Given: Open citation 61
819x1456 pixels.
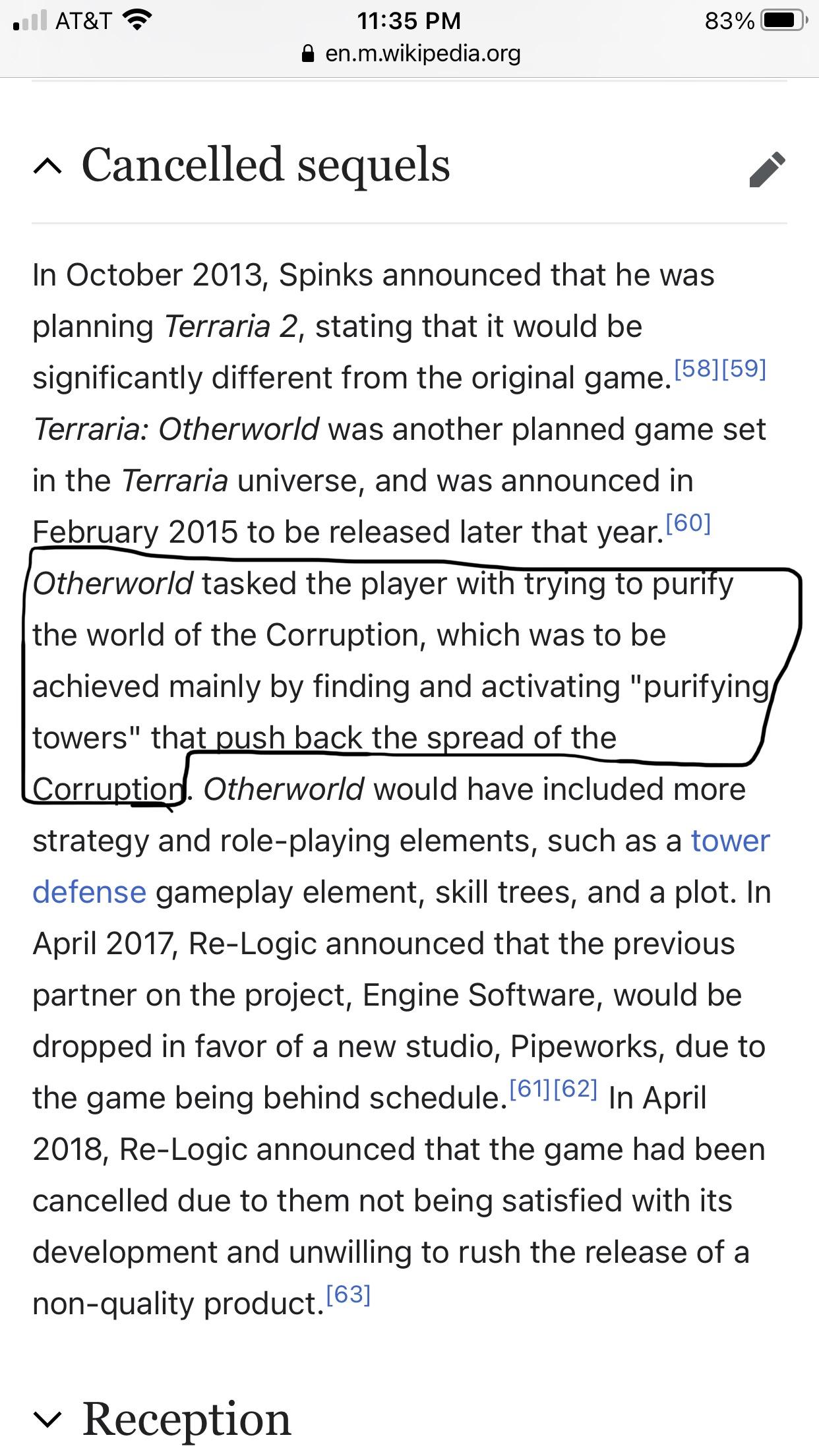Looking at the screenshot, I should [530, 1089].
